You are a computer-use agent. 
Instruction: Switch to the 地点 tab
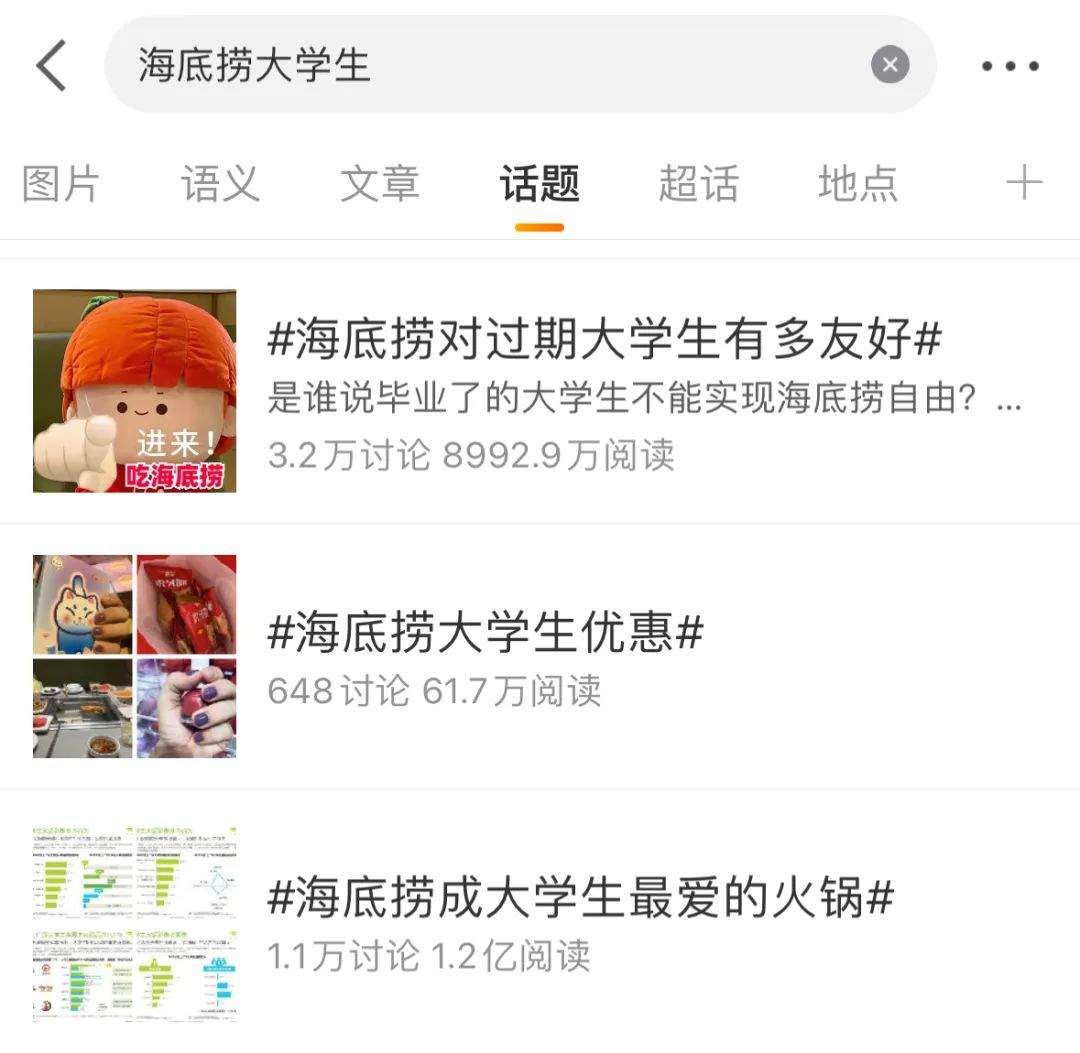[x=857, y=184]
